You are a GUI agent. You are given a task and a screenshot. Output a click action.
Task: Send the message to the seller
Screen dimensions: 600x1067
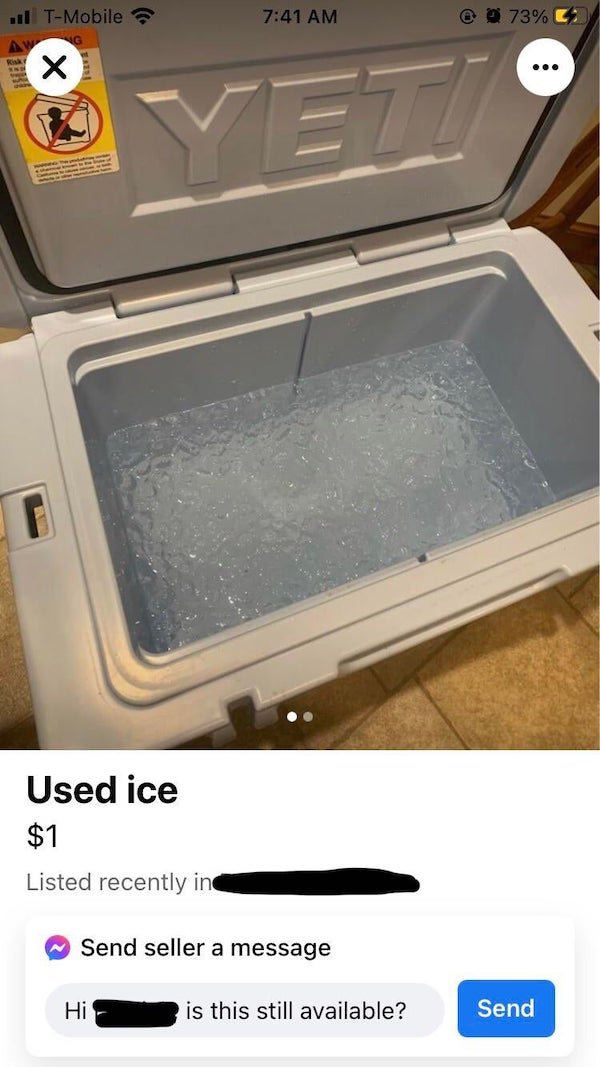(505, 1008)
